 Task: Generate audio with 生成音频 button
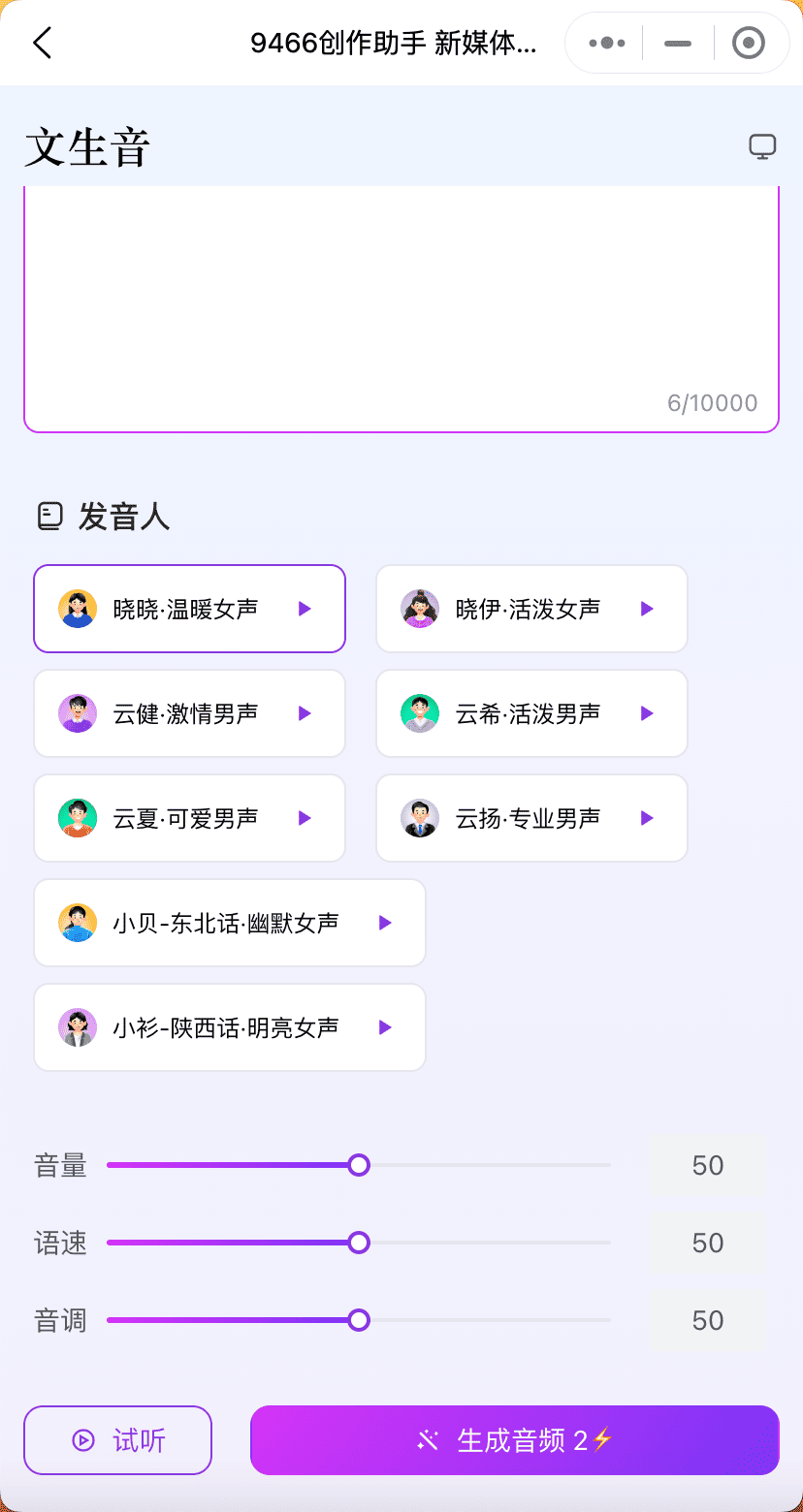(x=514, y=1440)
